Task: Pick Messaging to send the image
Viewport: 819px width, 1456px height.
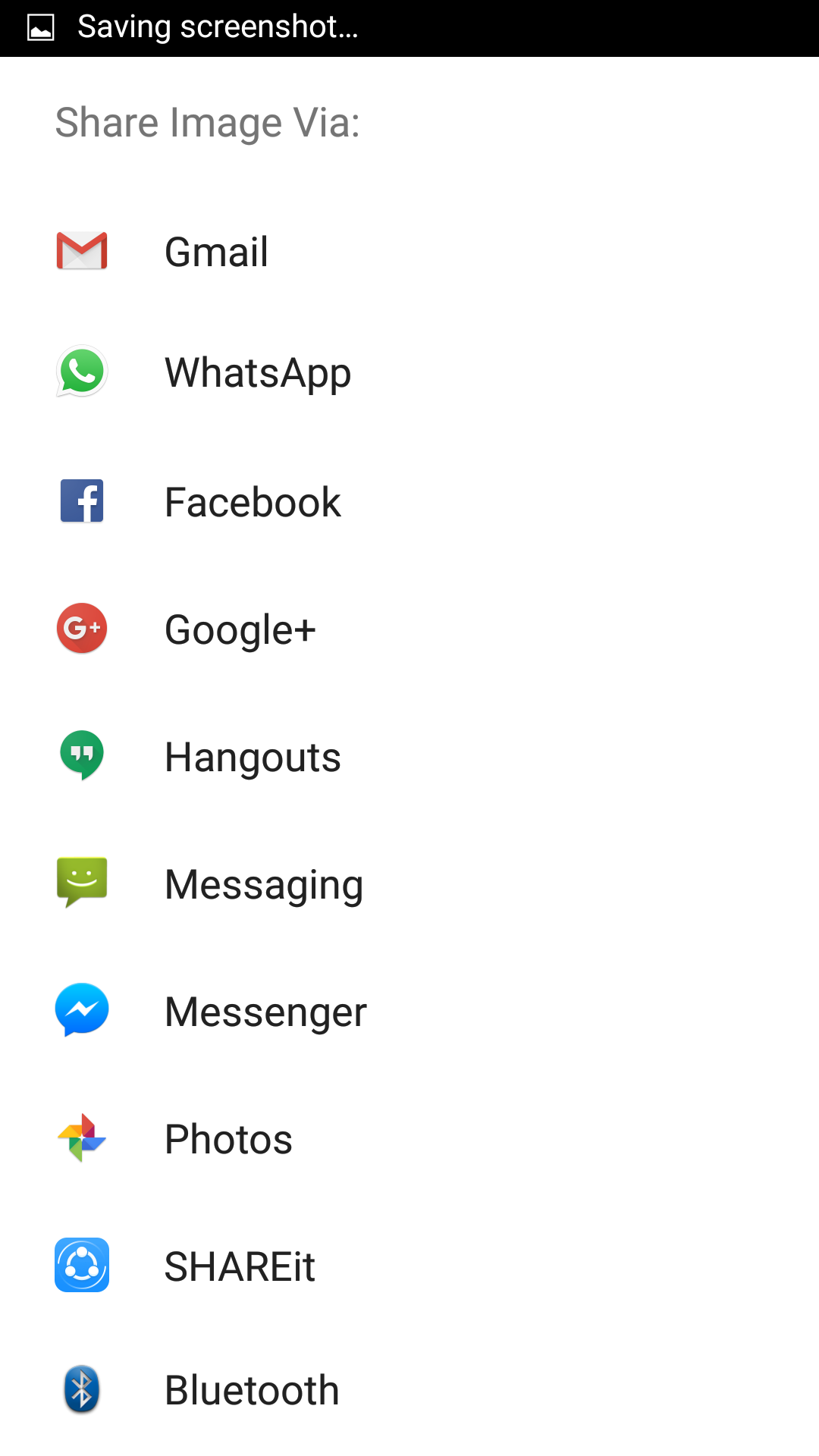Action: 264,885
